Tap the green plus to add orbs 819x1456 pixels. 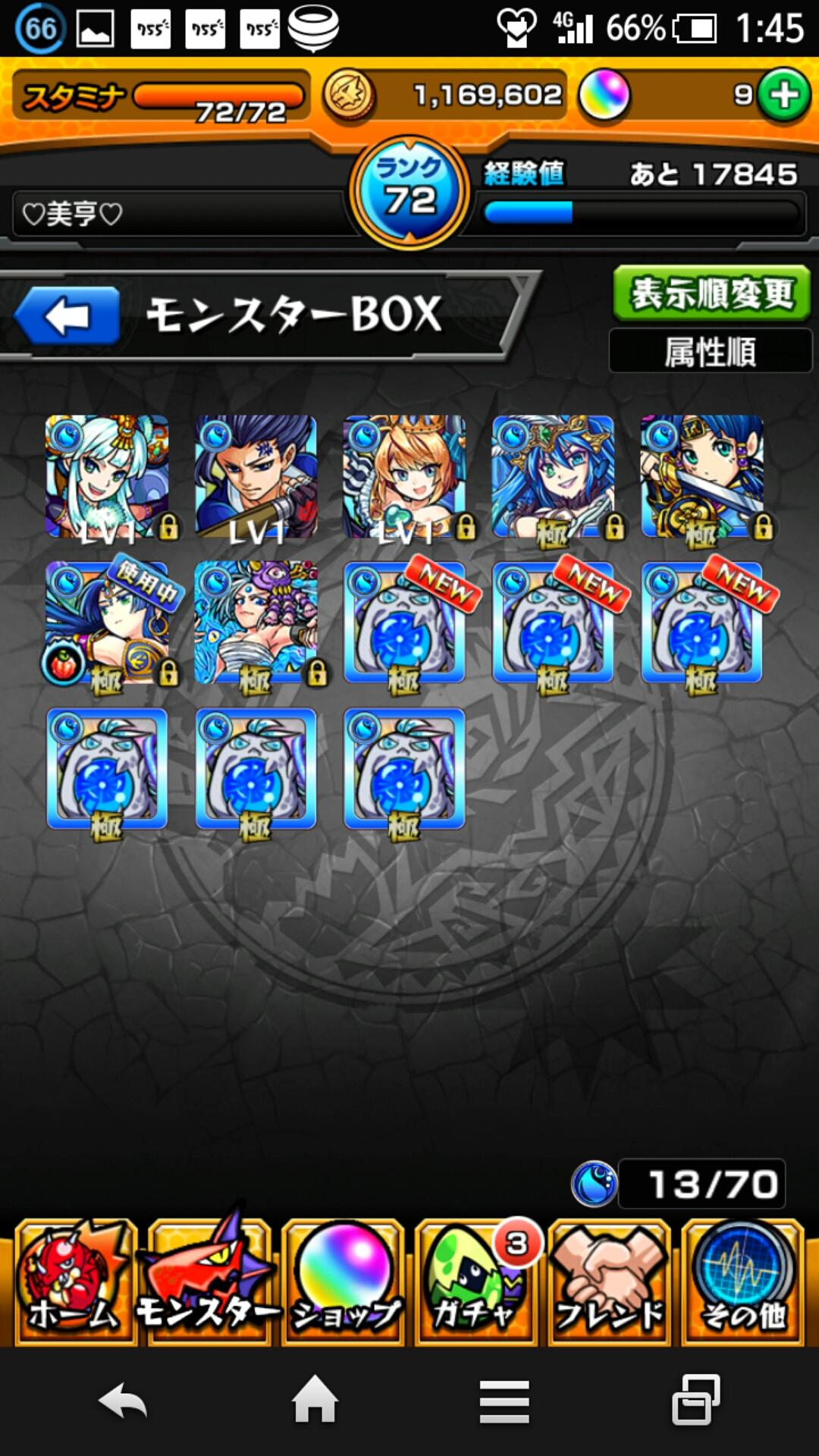[784, 96]
